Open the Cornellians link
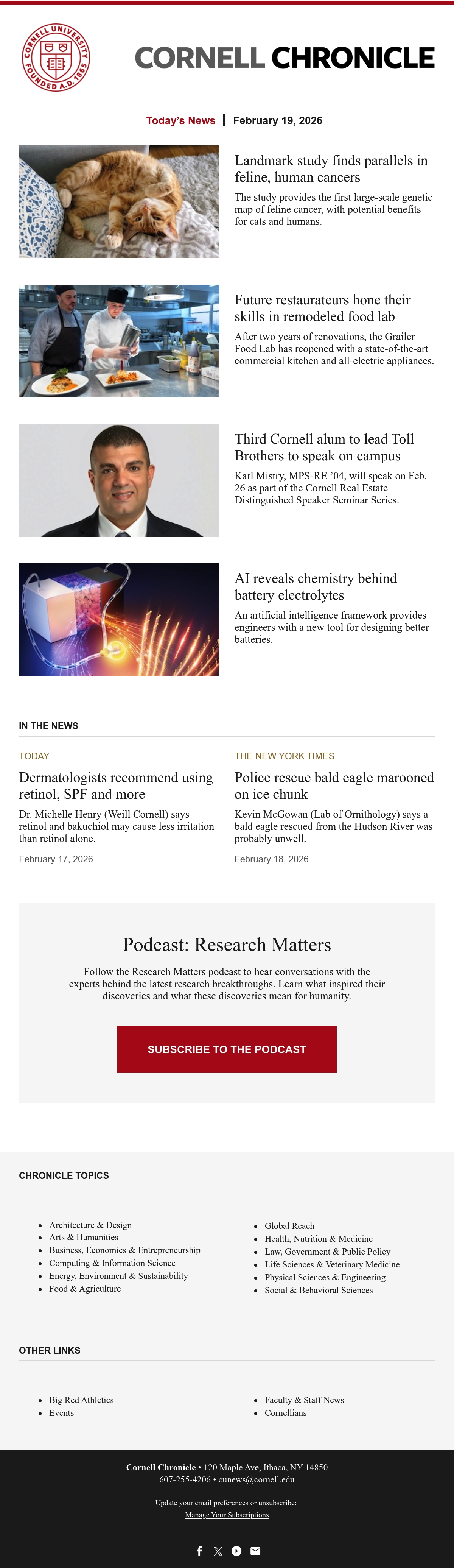This screenshot has height=1568, width=454. [x=285, y=1412]
